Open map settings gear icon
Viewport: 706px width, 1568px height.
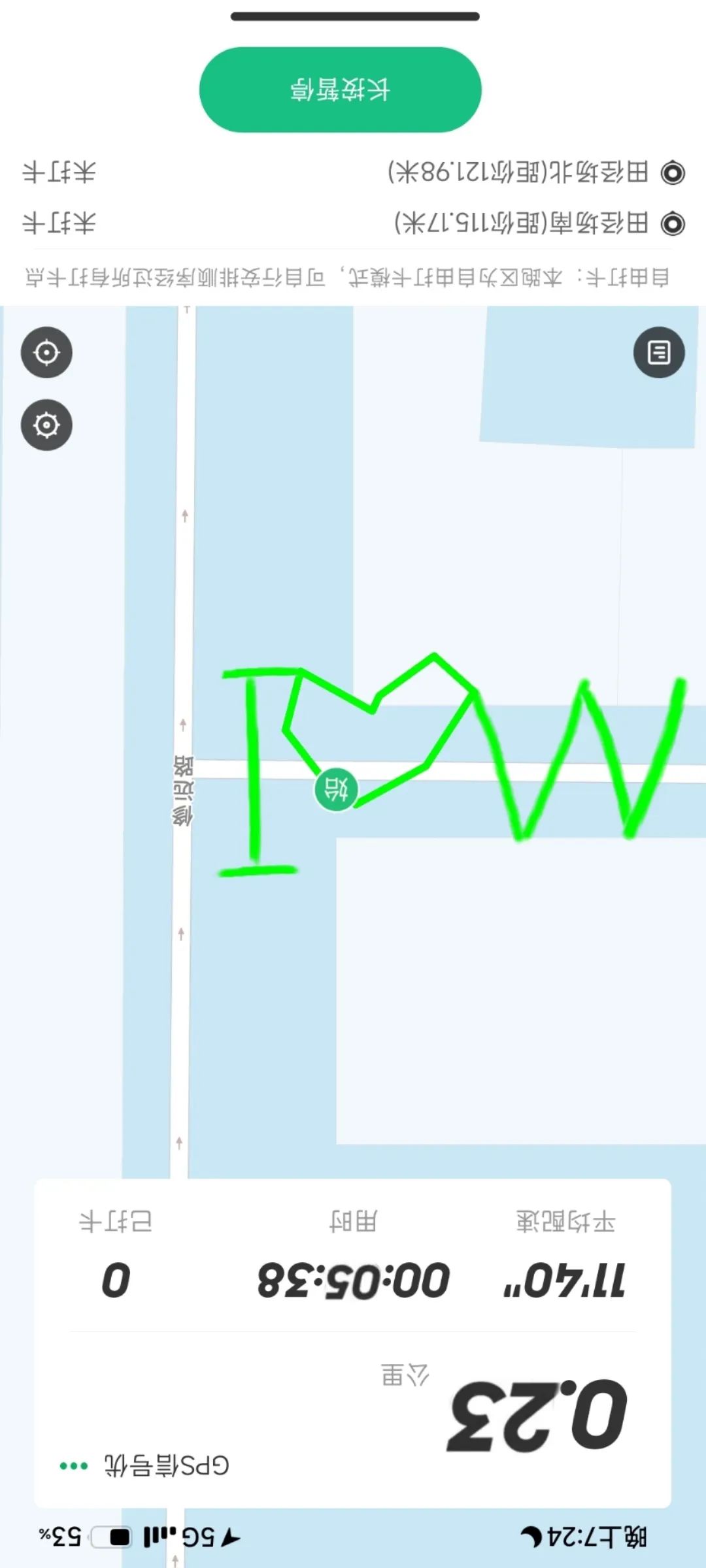46,425
